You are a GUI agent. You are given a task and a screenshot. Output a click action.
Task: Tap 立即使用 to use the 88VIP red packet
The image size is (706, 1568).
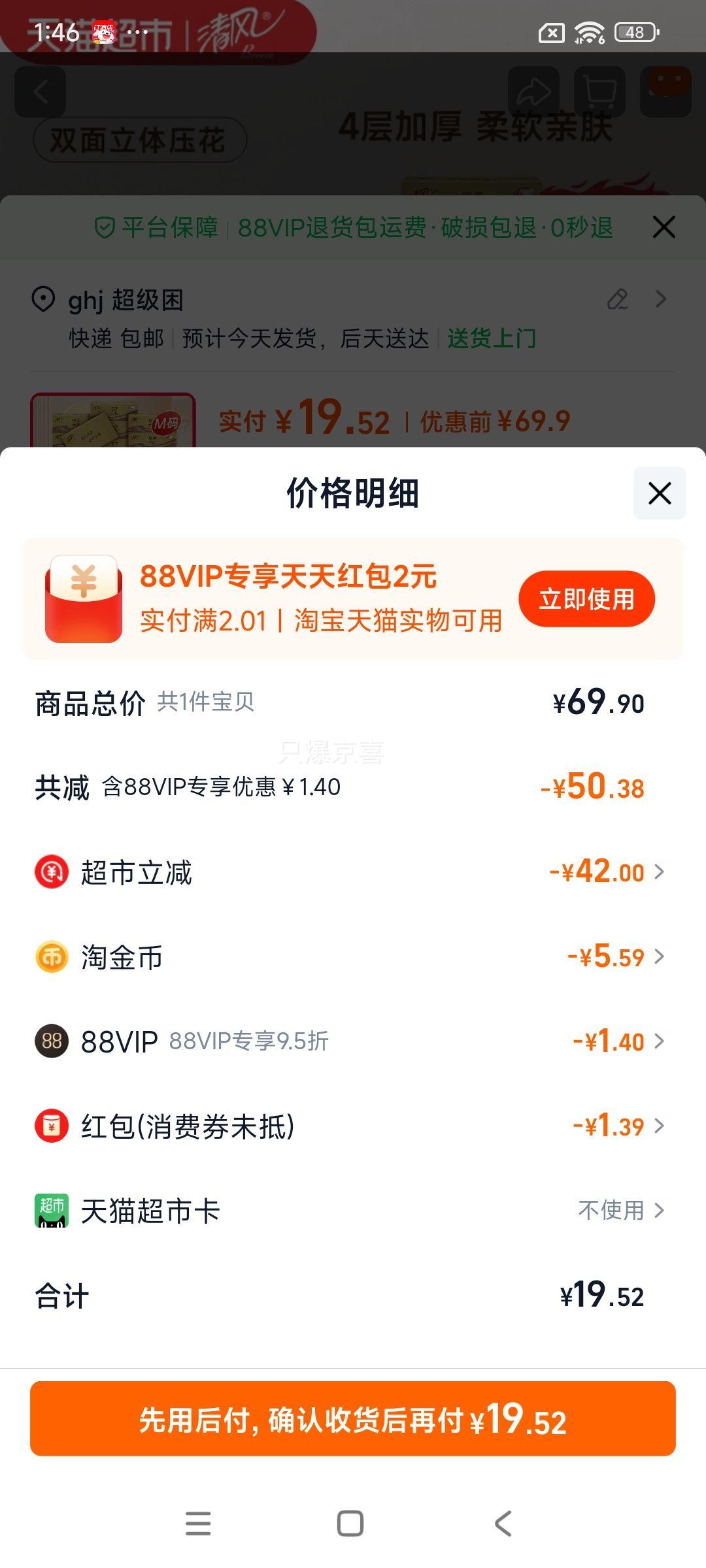[586, 599]
